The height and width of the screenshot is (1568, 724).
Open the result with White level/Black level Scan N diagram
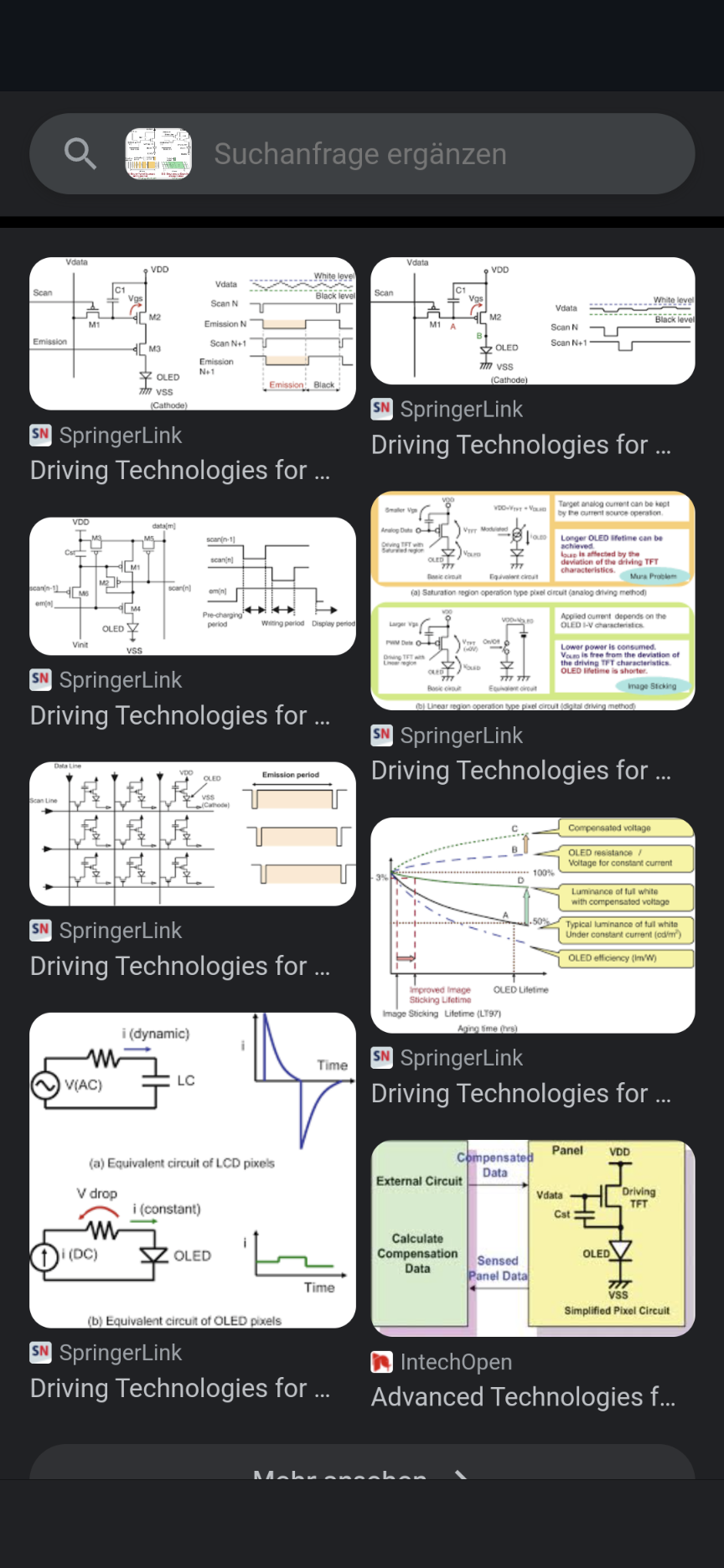(x=533, y=321)
